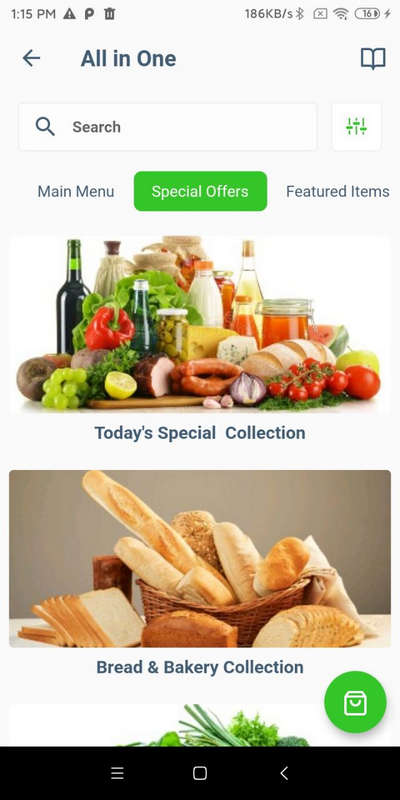The image size is (400, 800).
Task: Tap the system home button
Action: pyautogui.click(x=200, y=773)
